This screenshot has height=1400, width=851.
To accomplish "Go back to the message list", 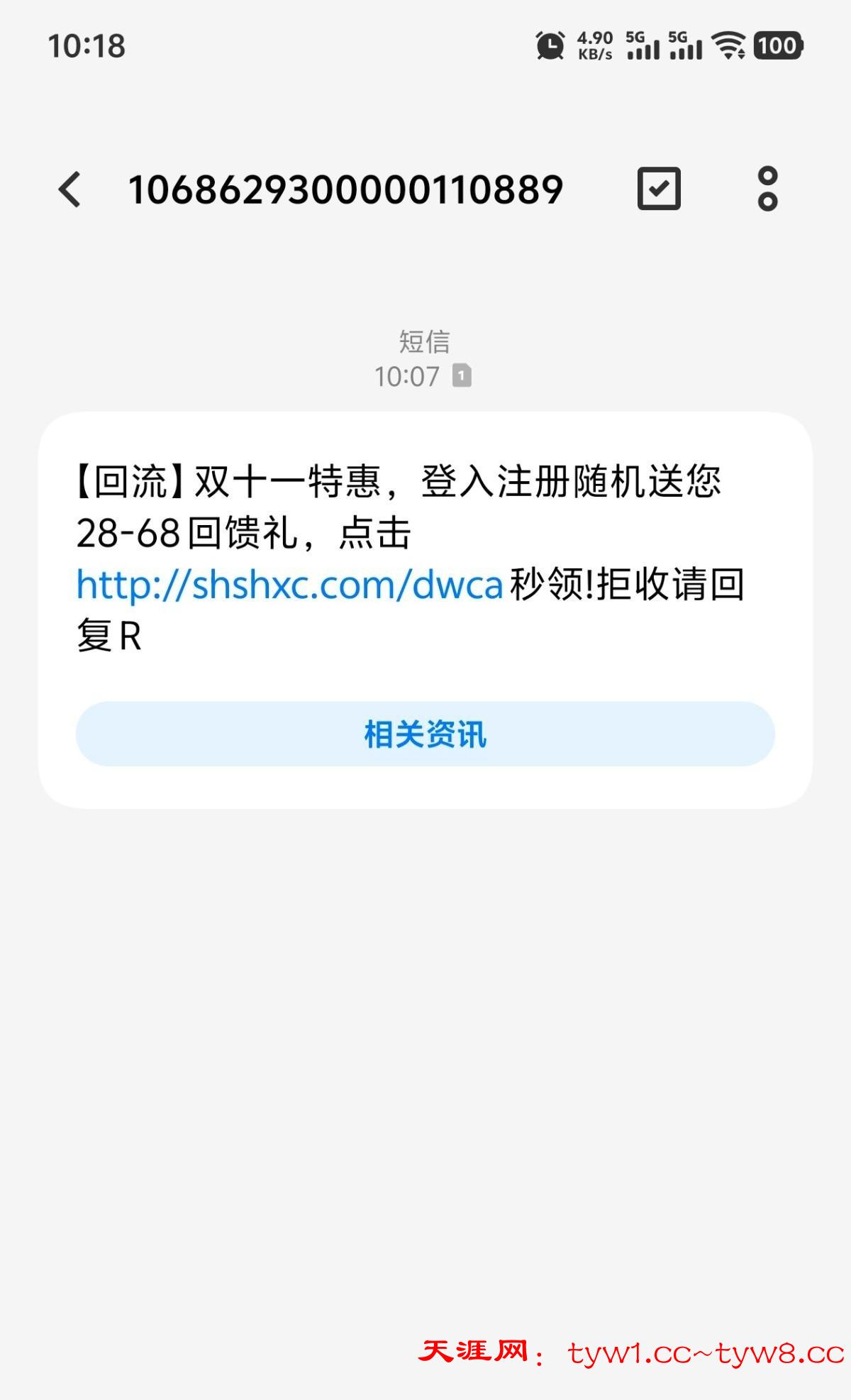I will tap(69, 189).
